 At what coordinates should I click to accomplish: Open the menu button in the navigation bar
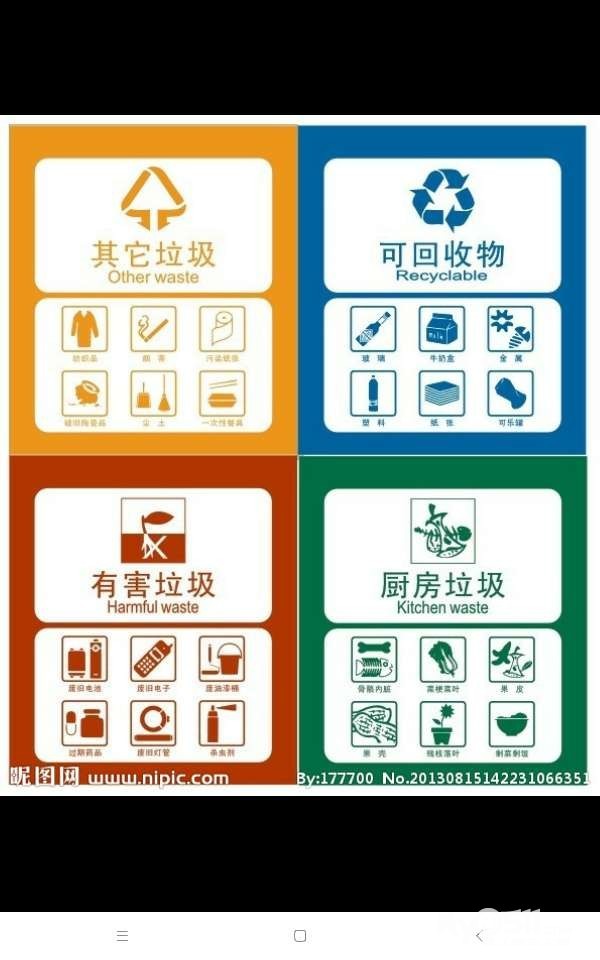coord(122,936)
